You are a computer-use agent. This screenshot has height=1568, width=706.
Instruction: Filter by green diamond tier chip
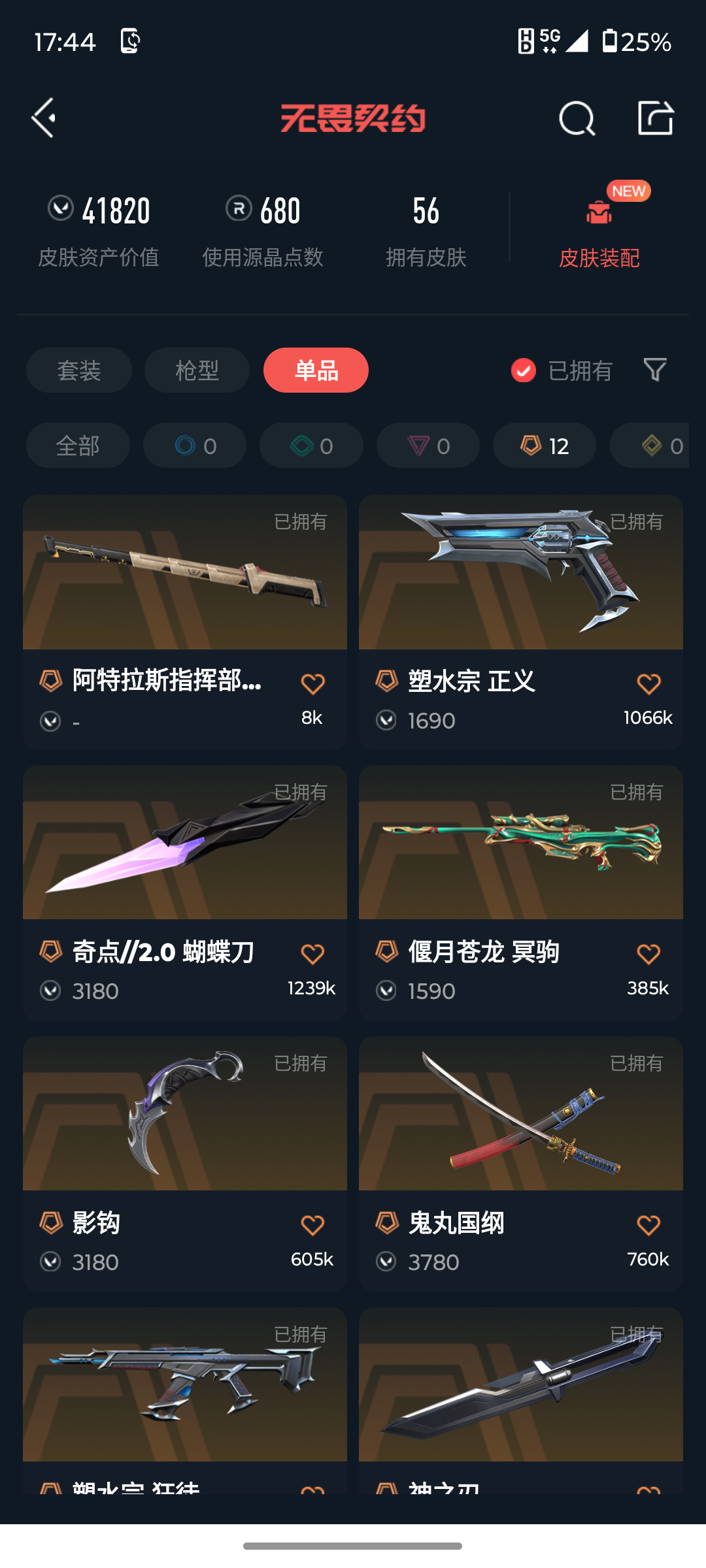coord(311,446)
